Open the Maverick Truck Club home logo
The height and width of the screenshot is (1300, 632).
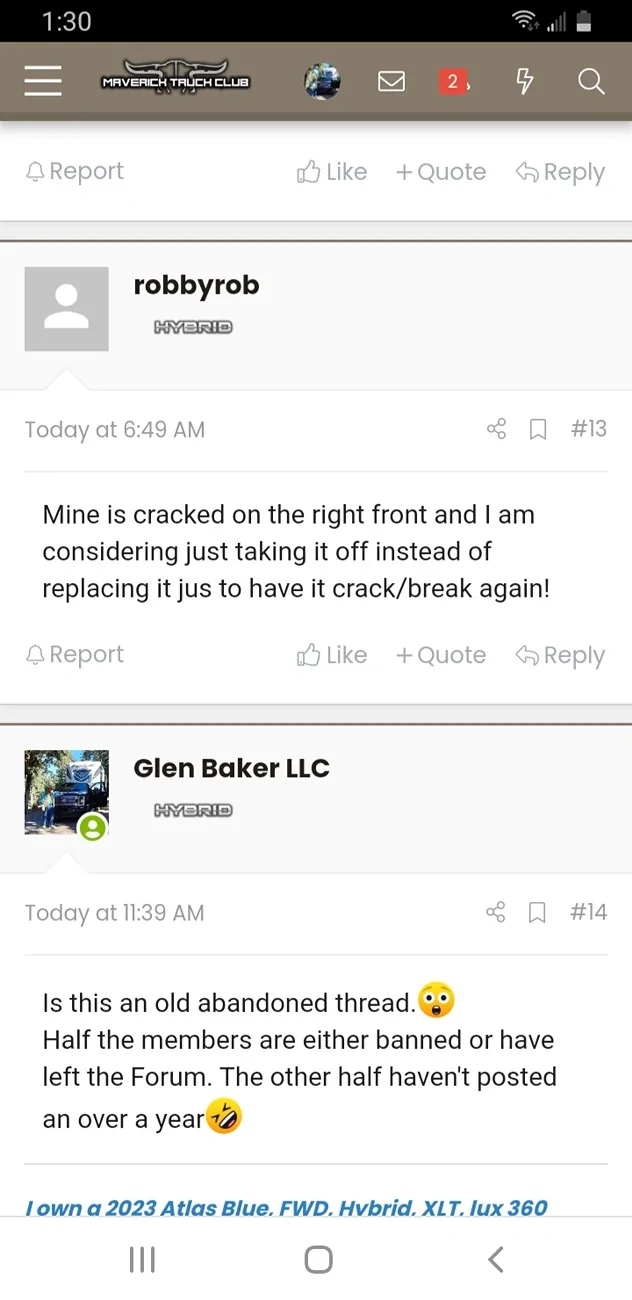pos(176,80)
